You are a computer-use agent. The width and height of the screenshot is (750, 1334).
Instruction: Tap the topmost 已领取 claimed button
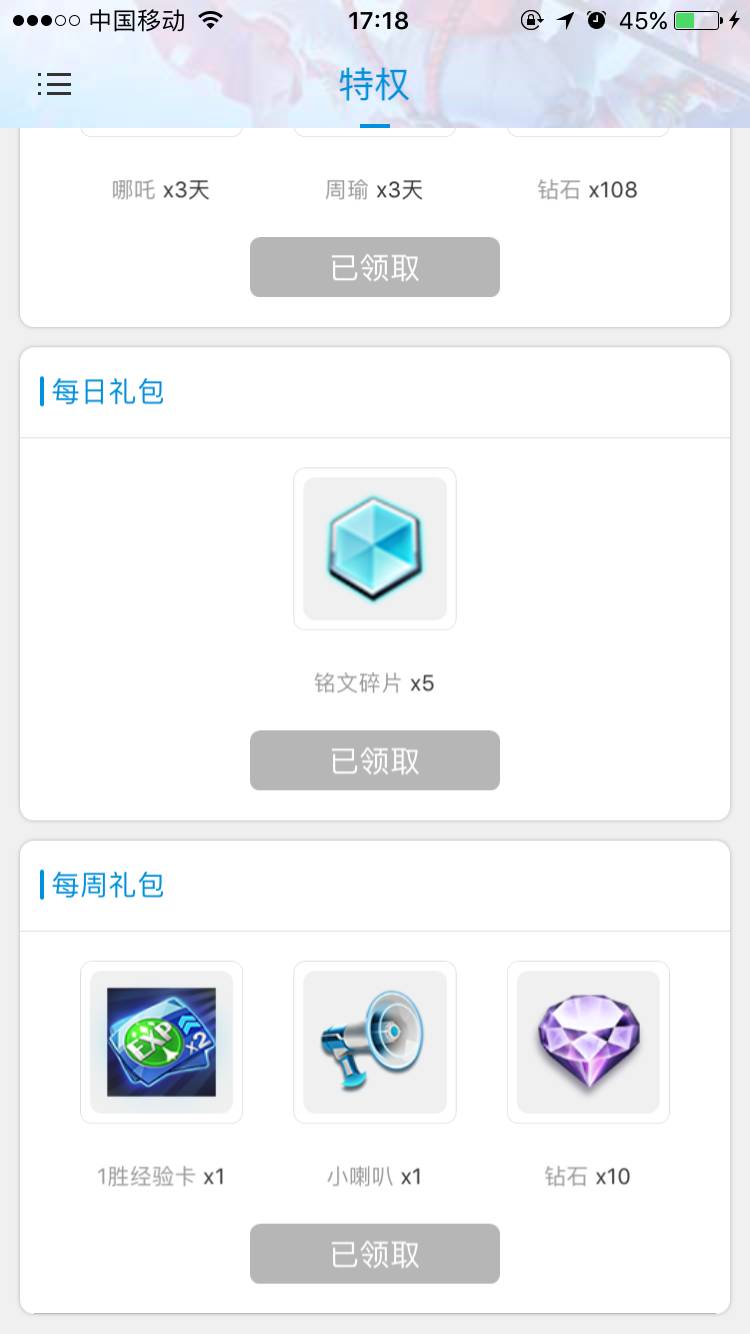(374, 267)
